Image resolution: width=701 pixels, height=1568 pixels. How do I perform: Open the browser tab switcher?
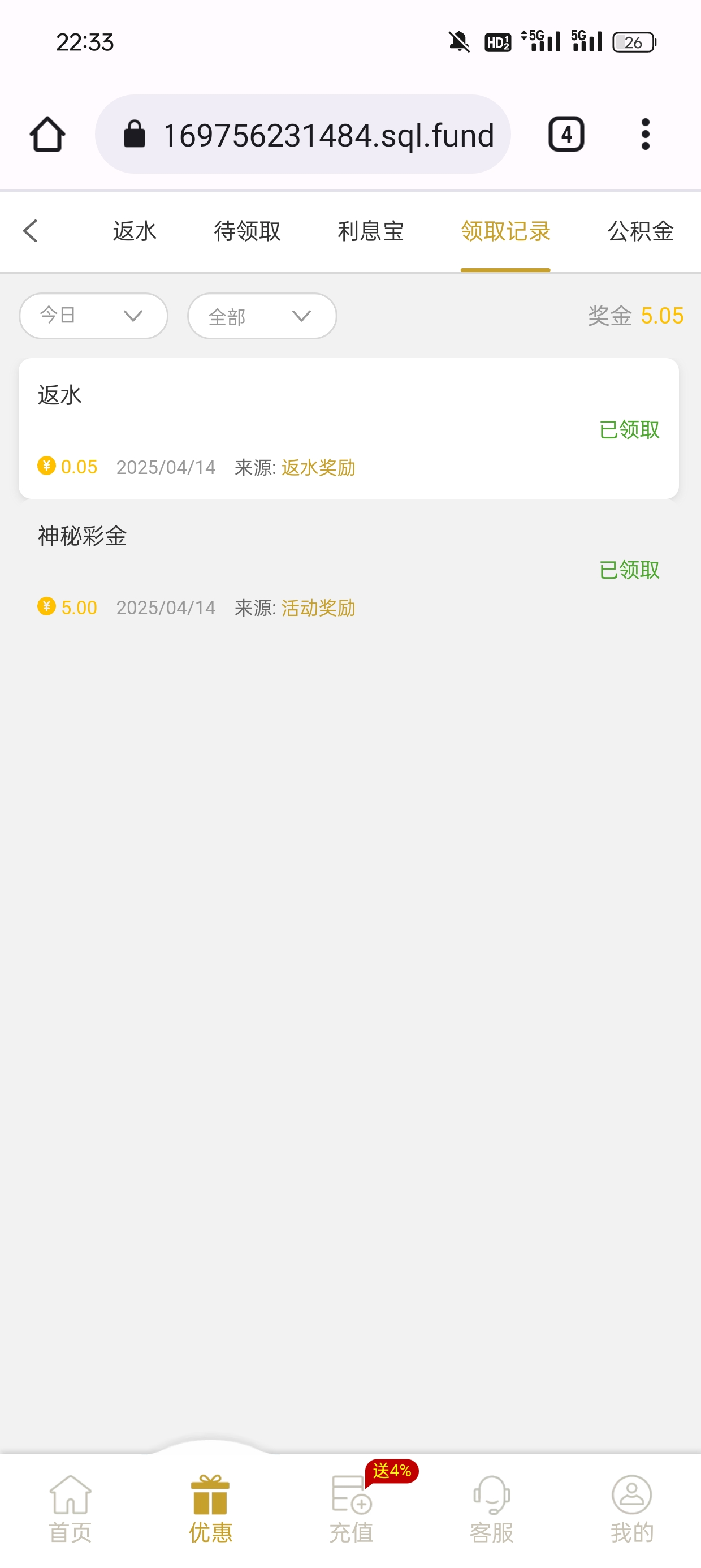[x=566, y=135]
